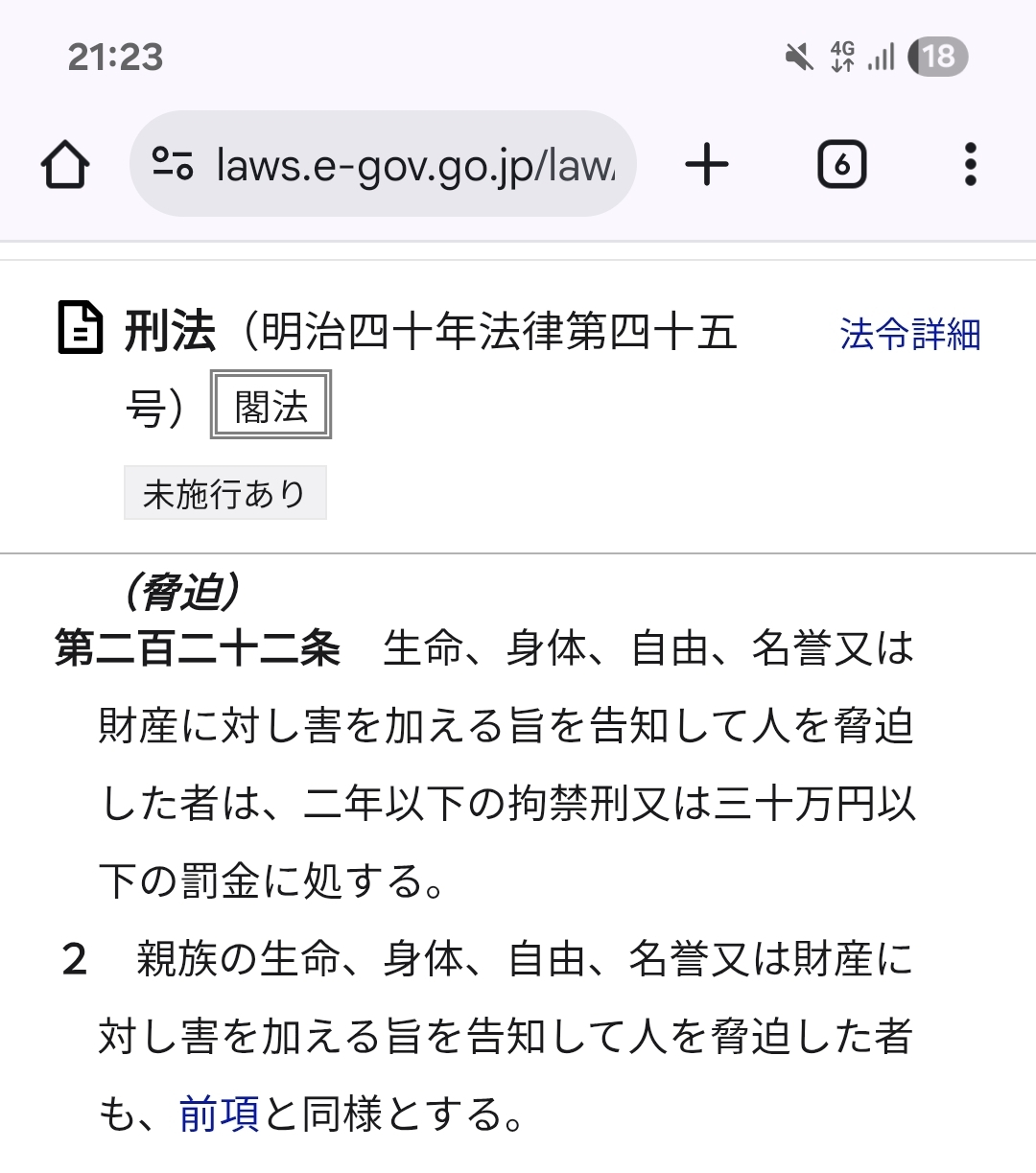Image resolution: width=1036 pixels, height=1173 pixels.
Task: Open the browser overflow menu
Action: [x=970, y=165]
